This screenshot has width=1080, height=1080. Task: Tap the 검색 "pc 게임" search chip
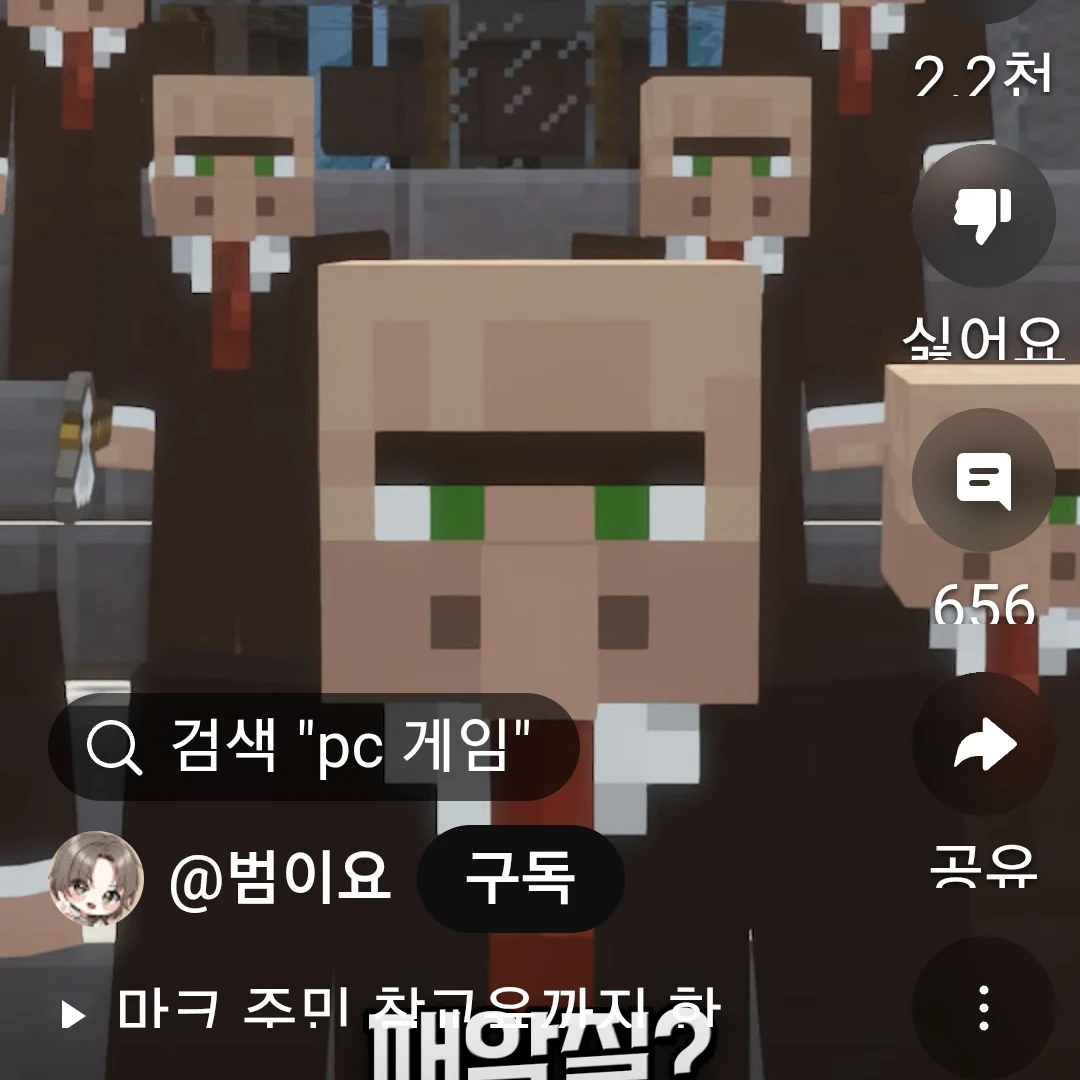coord(314,747)
